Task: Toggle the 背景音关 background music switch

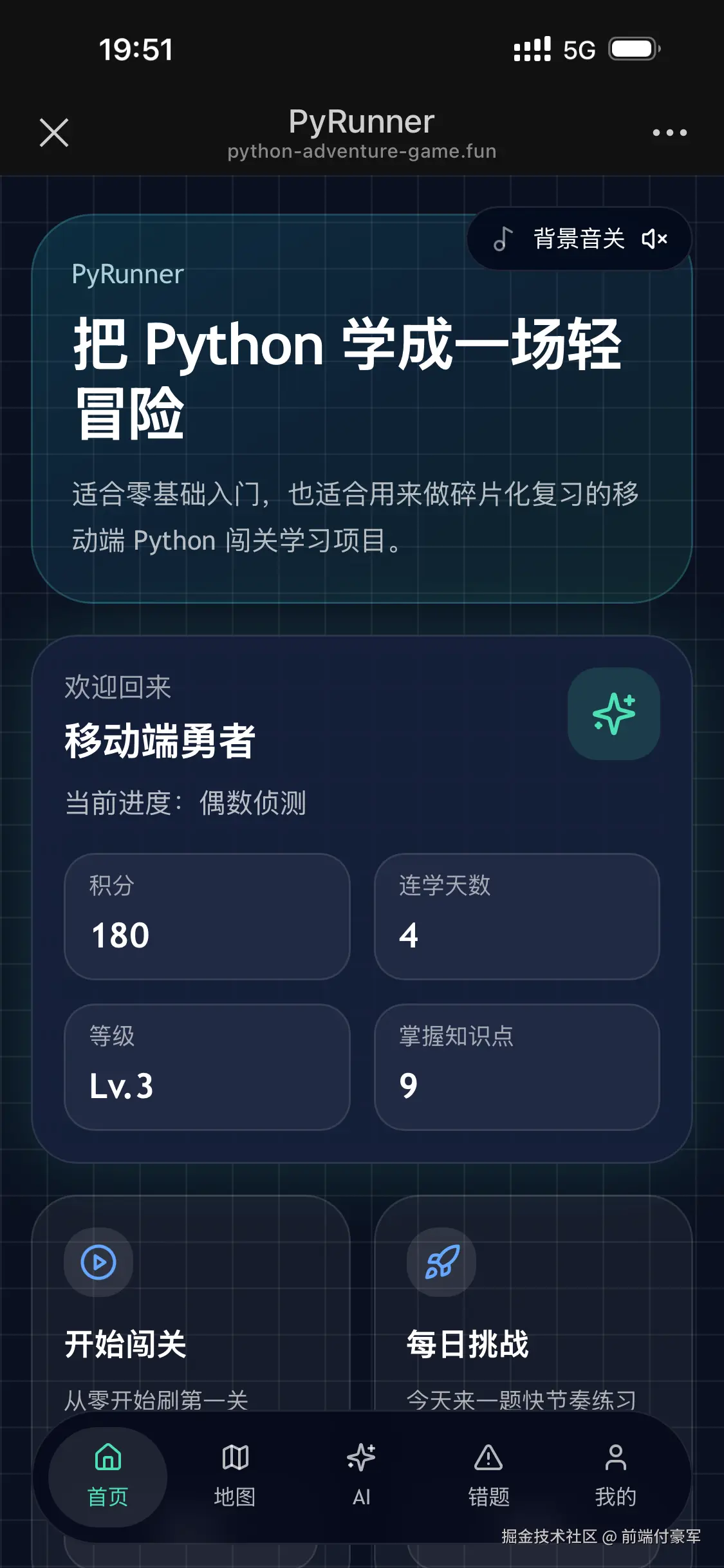Action: (x=578, y=239)
